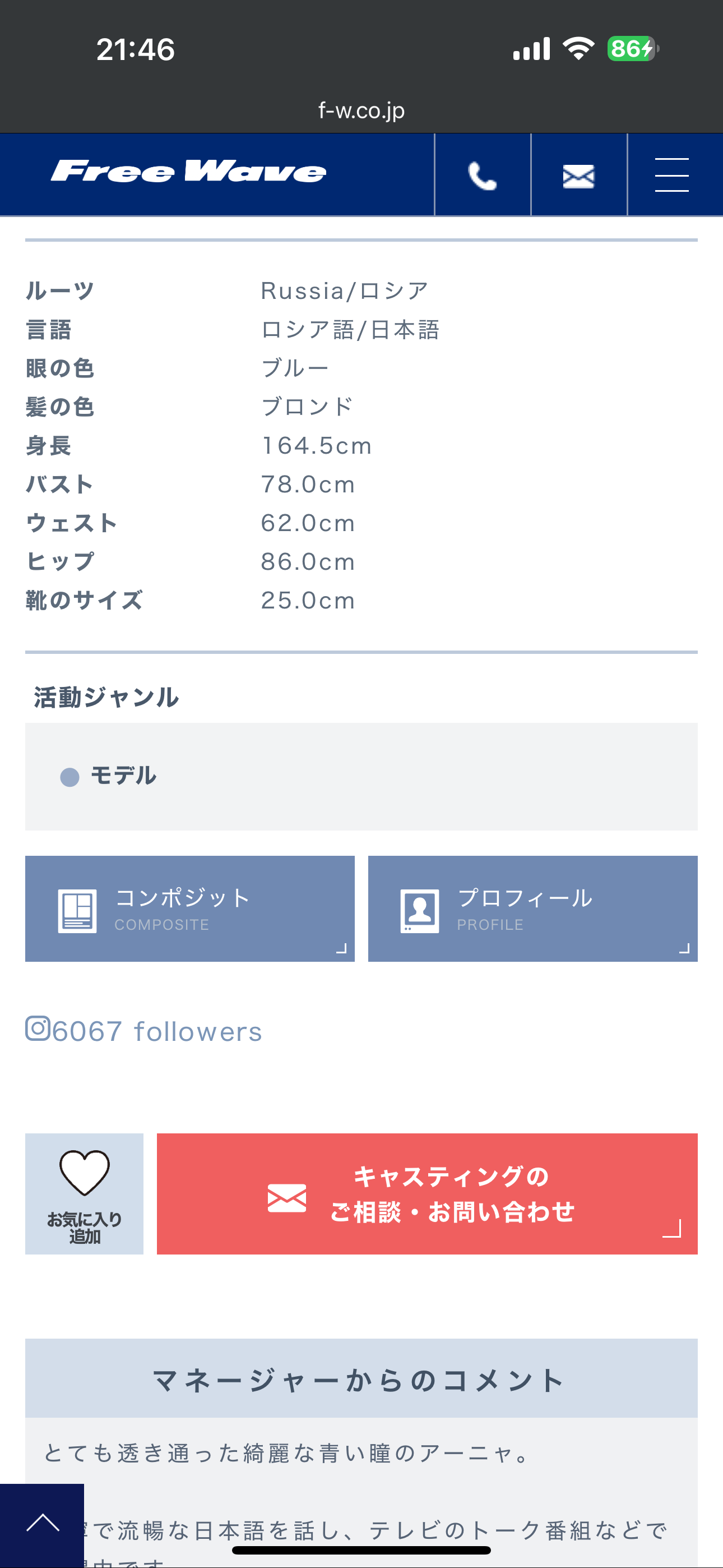723x1568 pixels.
Task: Tap the phone call icon in header
Action: 483,176
